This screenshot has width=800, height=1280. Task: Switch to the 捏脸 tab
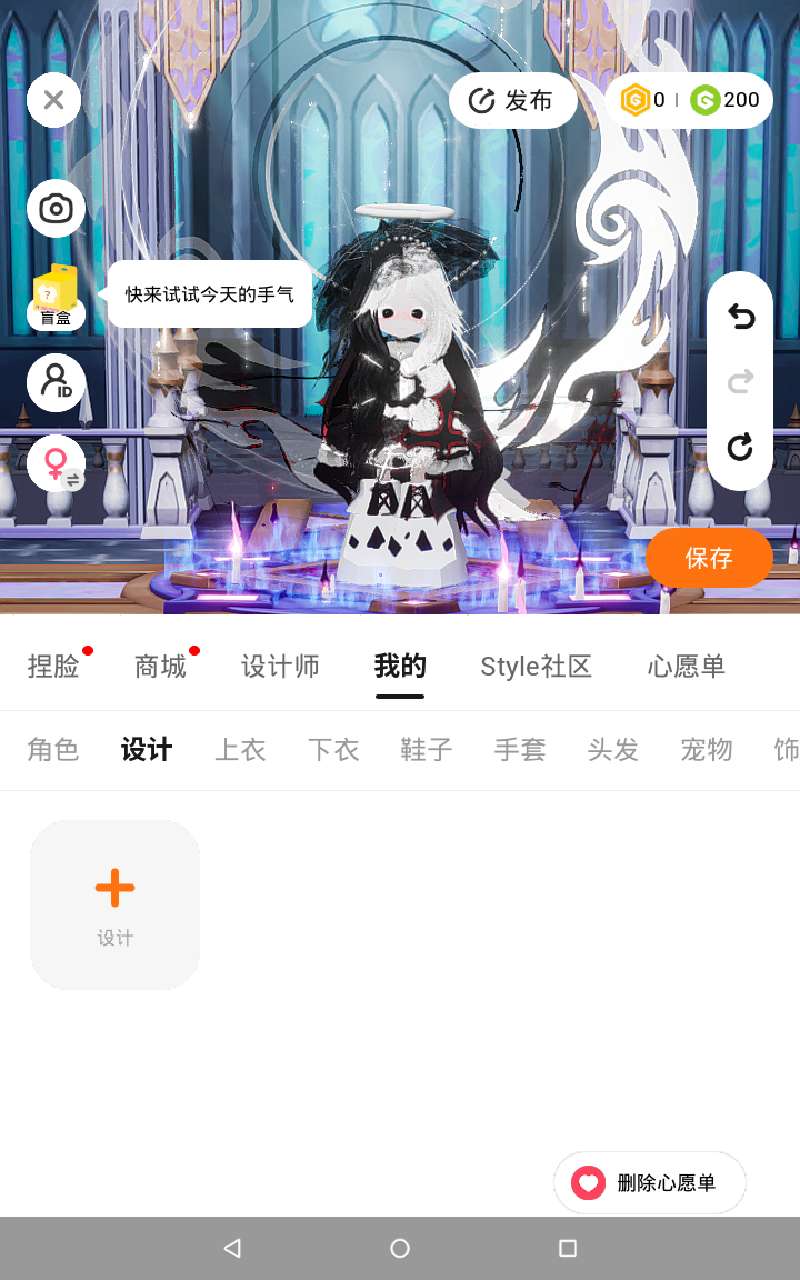click(54, 666)
